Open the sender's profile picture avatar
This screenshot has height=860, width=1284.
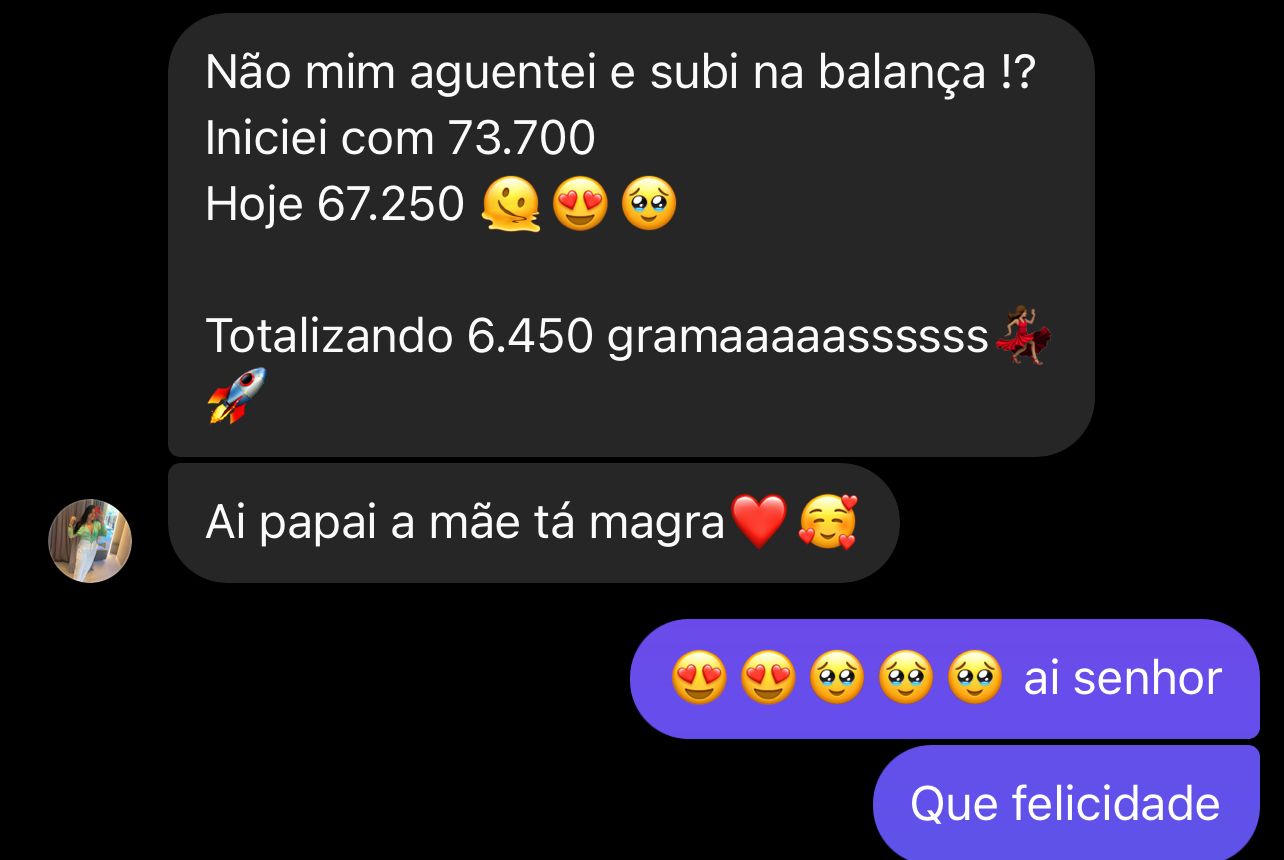(x=90, y=541)
